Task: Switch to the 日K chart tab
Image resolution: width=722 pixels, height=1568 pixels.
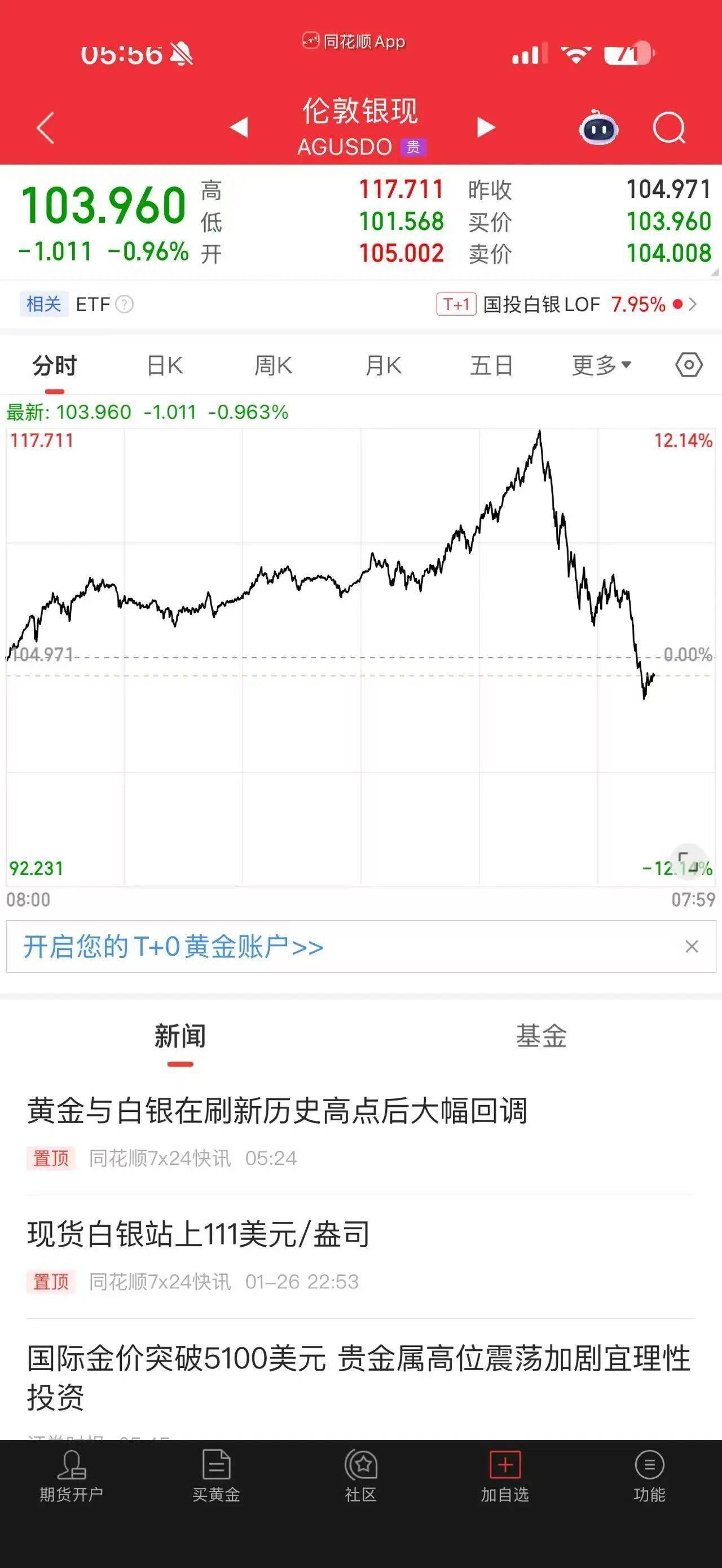Action: click(164, 366)
